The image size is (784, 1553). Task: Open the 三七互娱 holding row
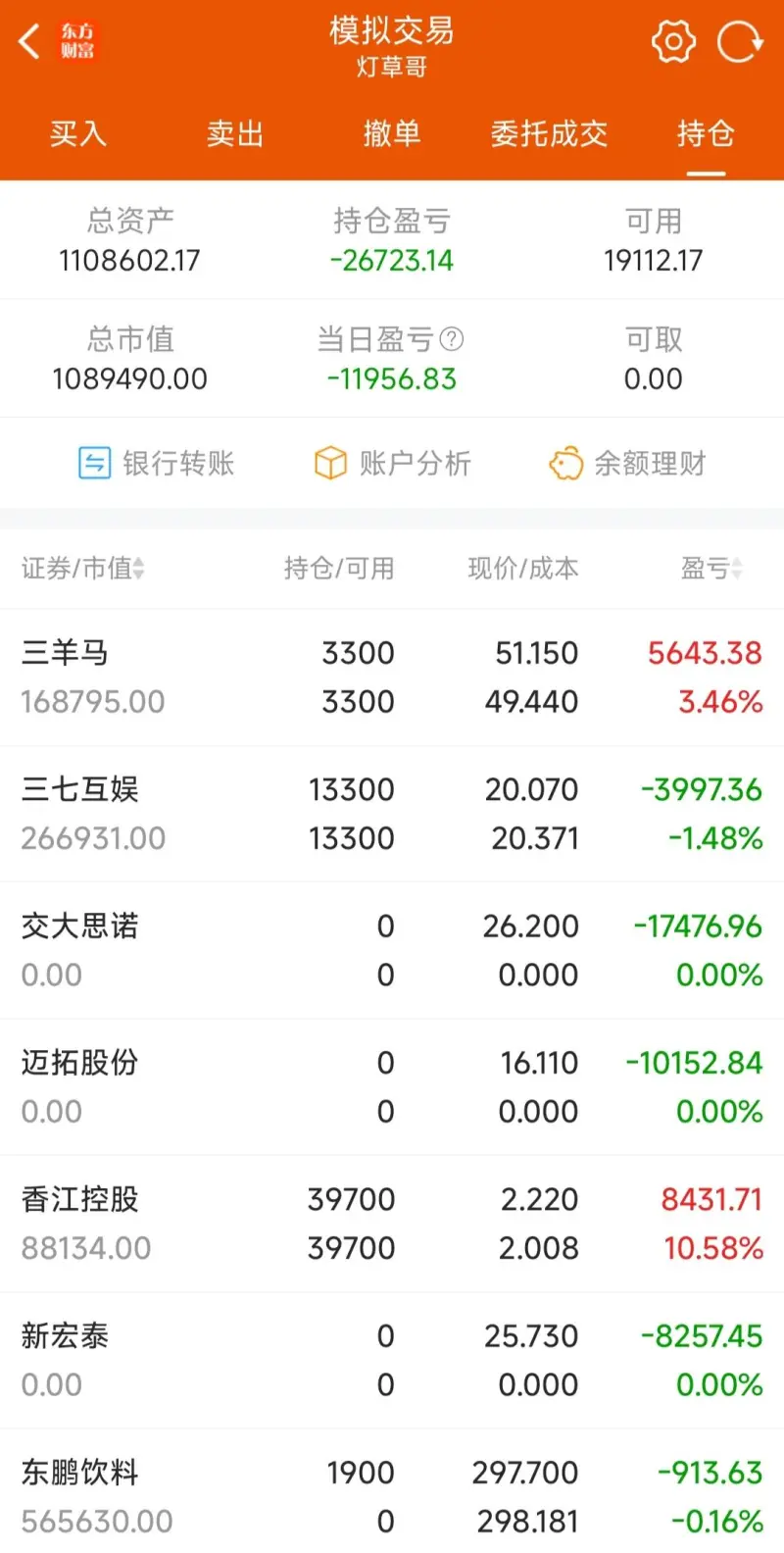pyautogui.click(x=392, y=813)
